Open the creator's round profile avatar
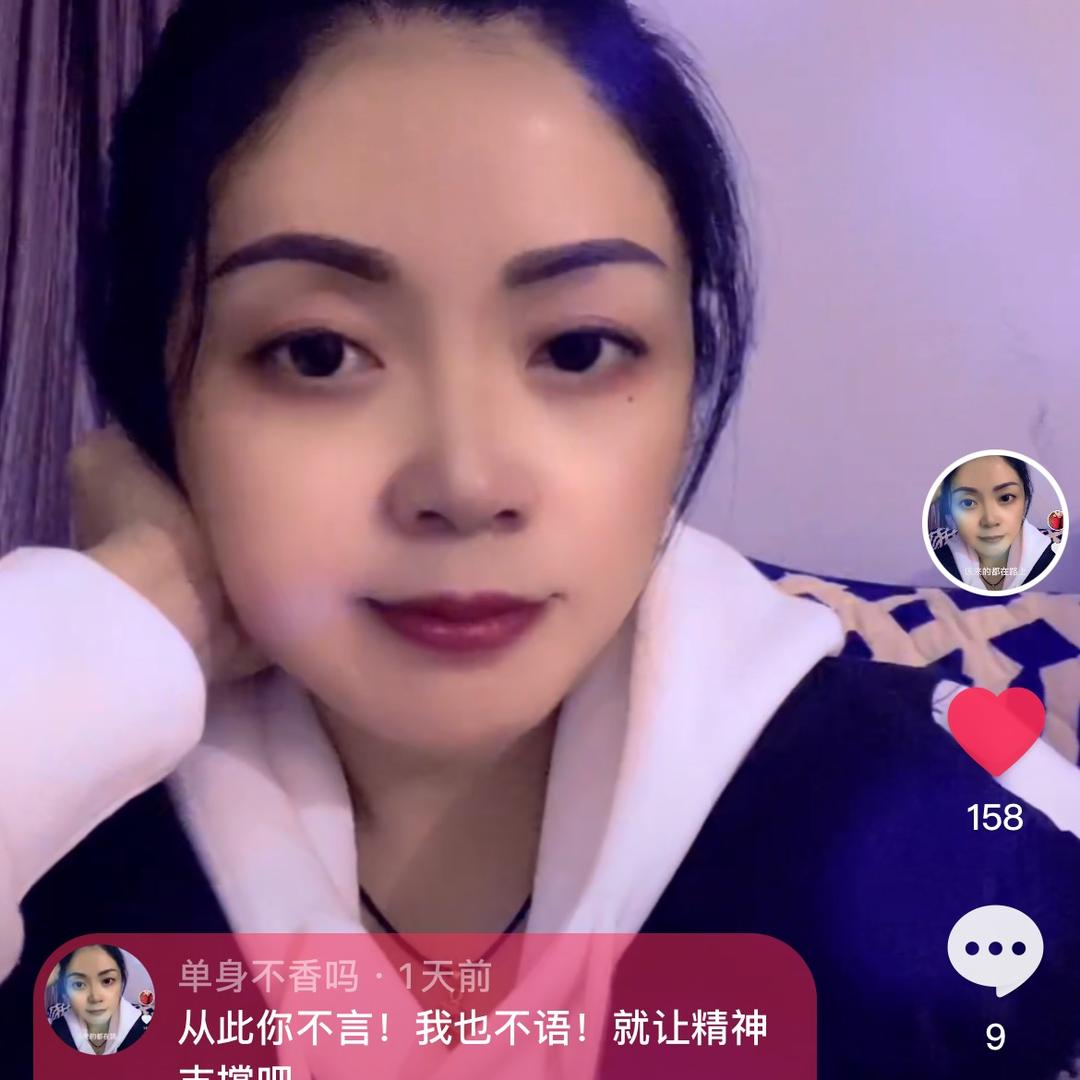Viewport: 1080px width, 1080px height. [995, 523]
